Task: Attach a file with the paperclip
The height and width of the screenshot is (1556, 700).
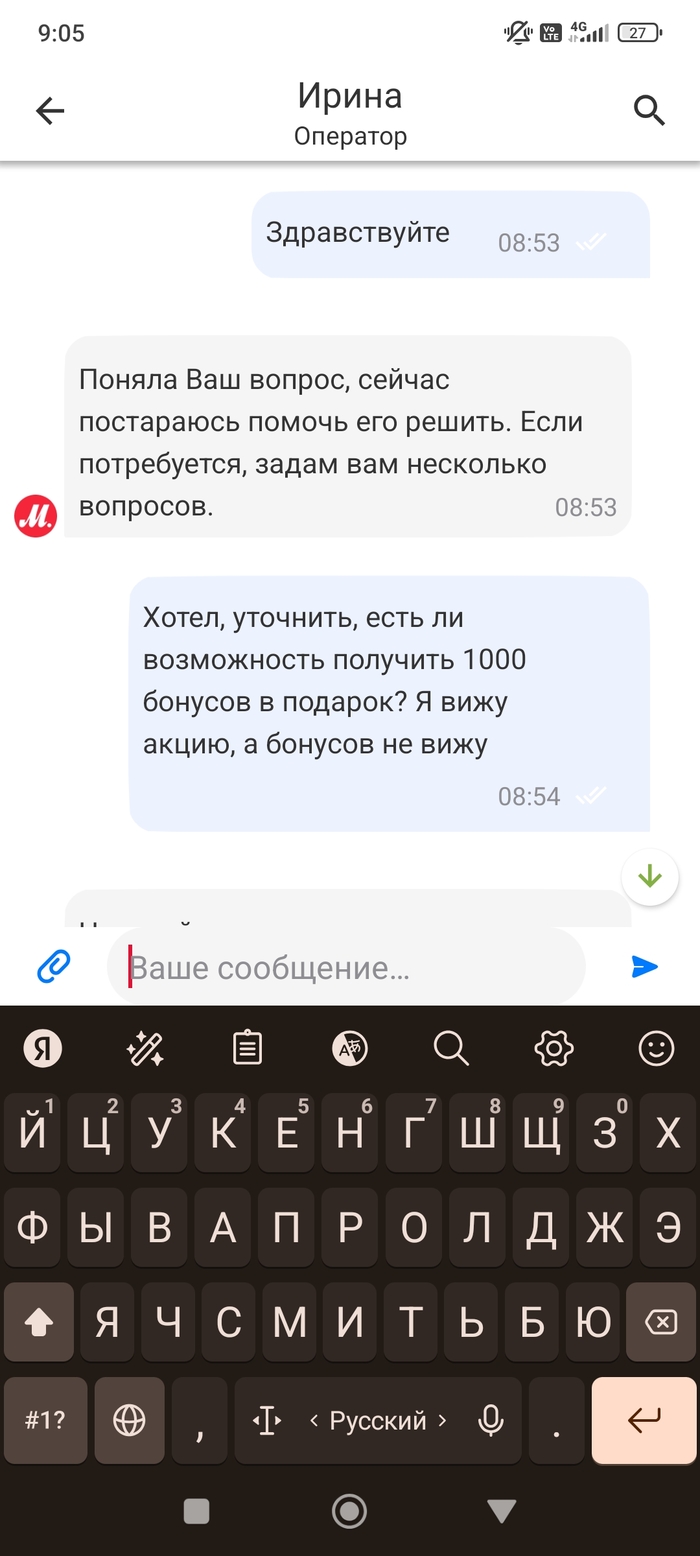Action: tap(54, 966)
